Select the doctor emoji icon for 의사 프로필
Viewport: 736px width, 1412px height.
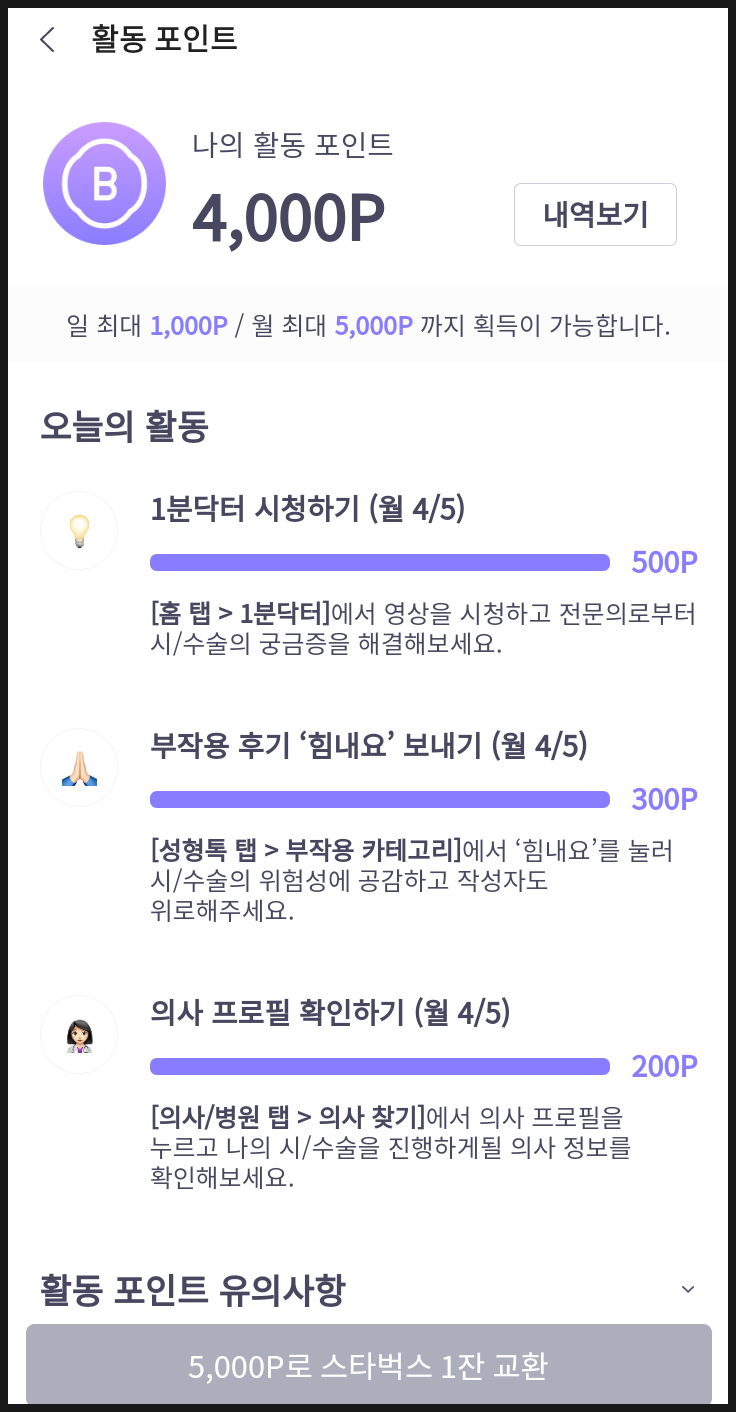pos(79,1035)
